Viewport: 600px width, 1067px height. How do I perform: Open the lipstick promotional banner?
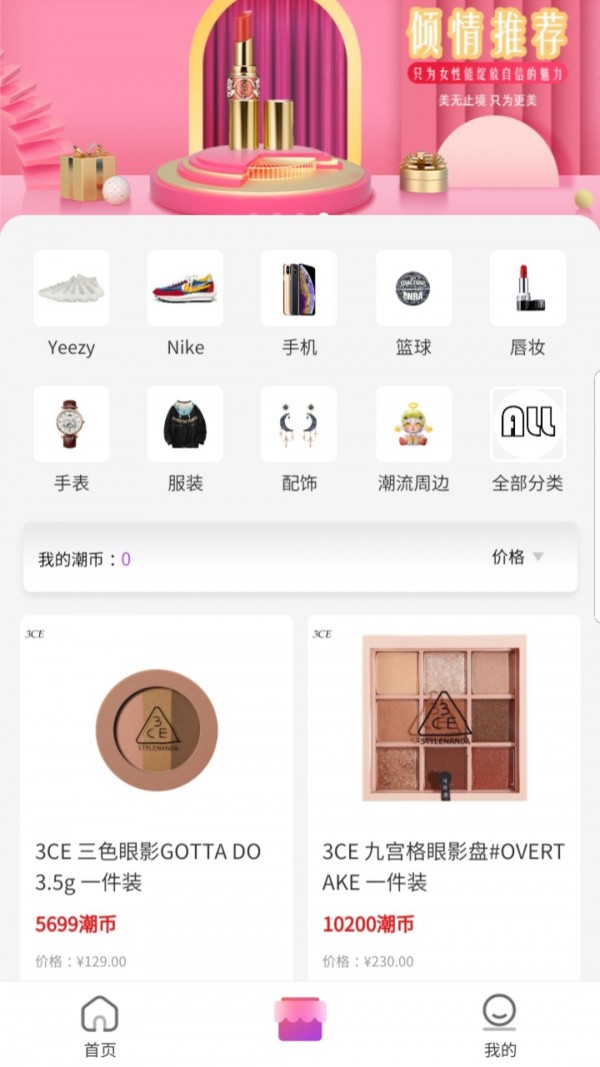pyautogui.click(x=300, y=105)
